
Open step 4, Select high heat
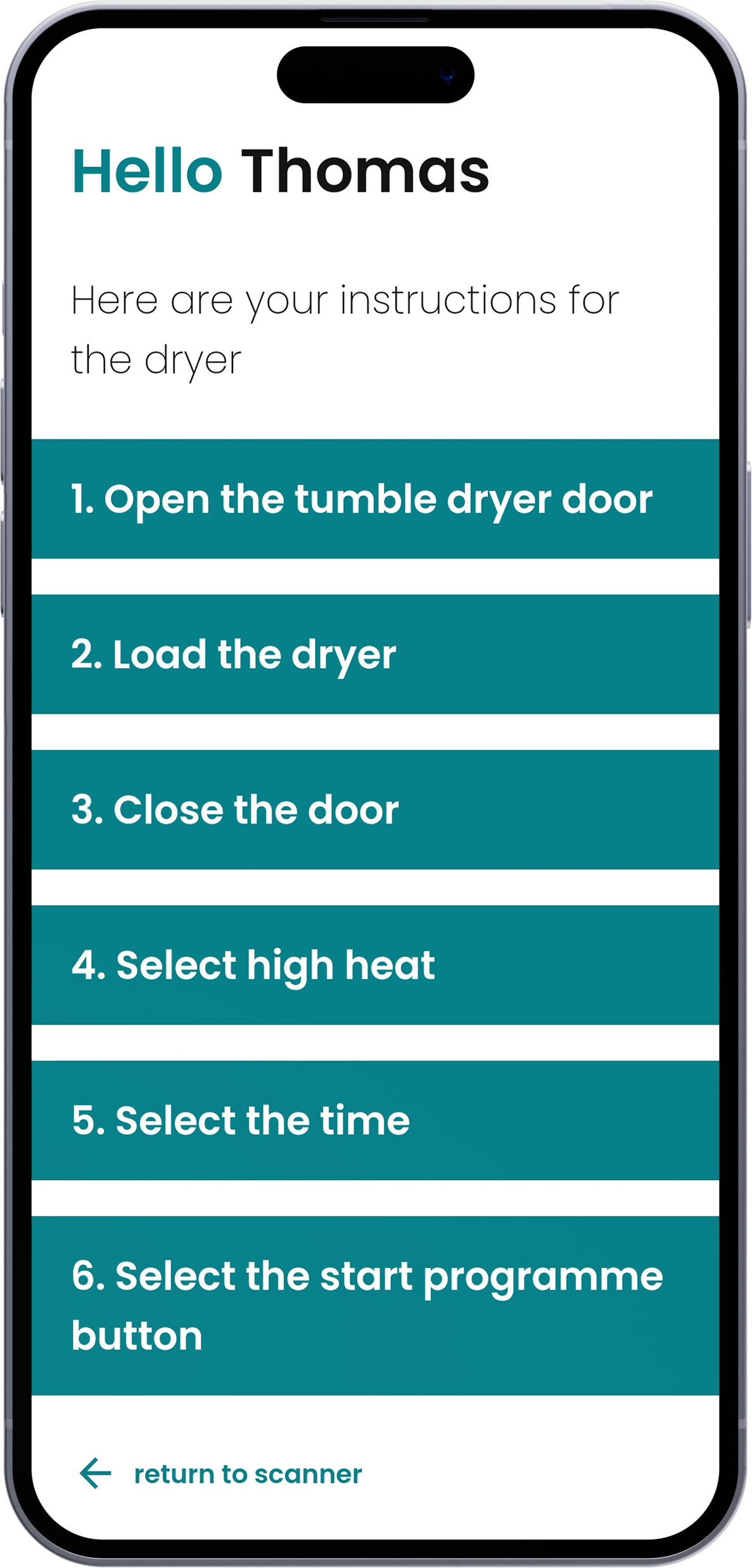375,965
